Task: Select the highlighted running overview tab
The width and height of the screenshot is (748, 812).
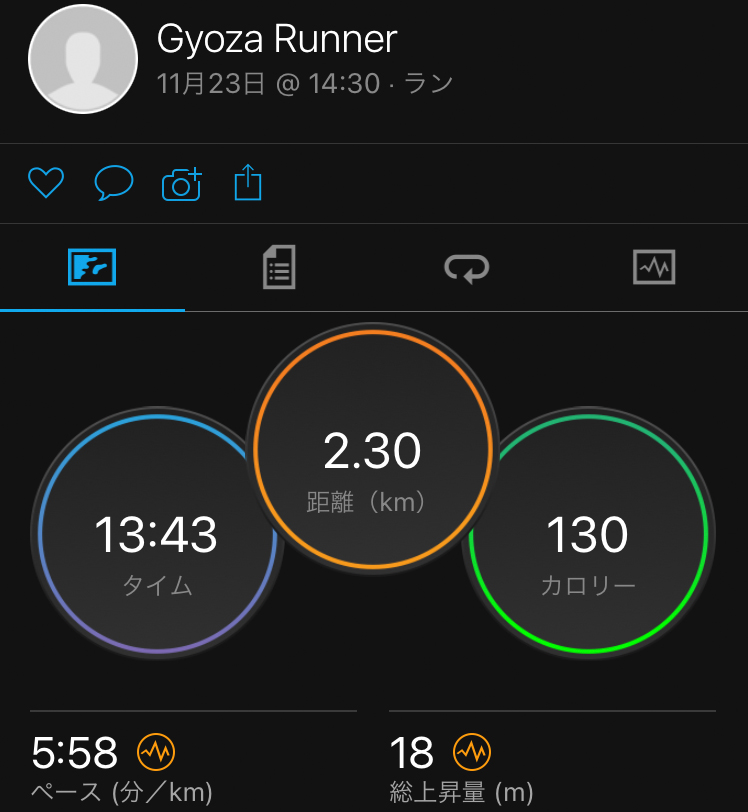Action: point(92,267)
